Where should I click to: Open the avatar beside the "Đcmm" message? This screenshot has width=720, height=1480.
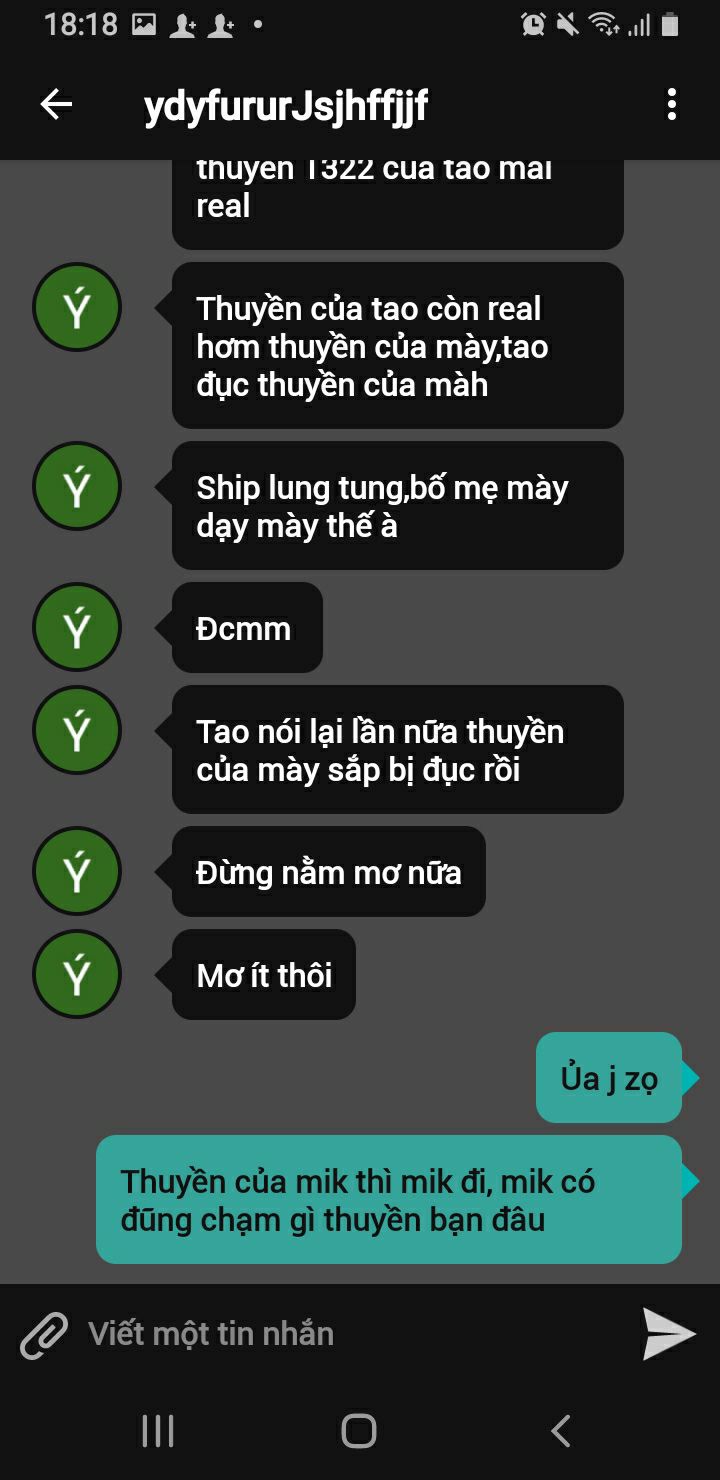click(77, 627)
